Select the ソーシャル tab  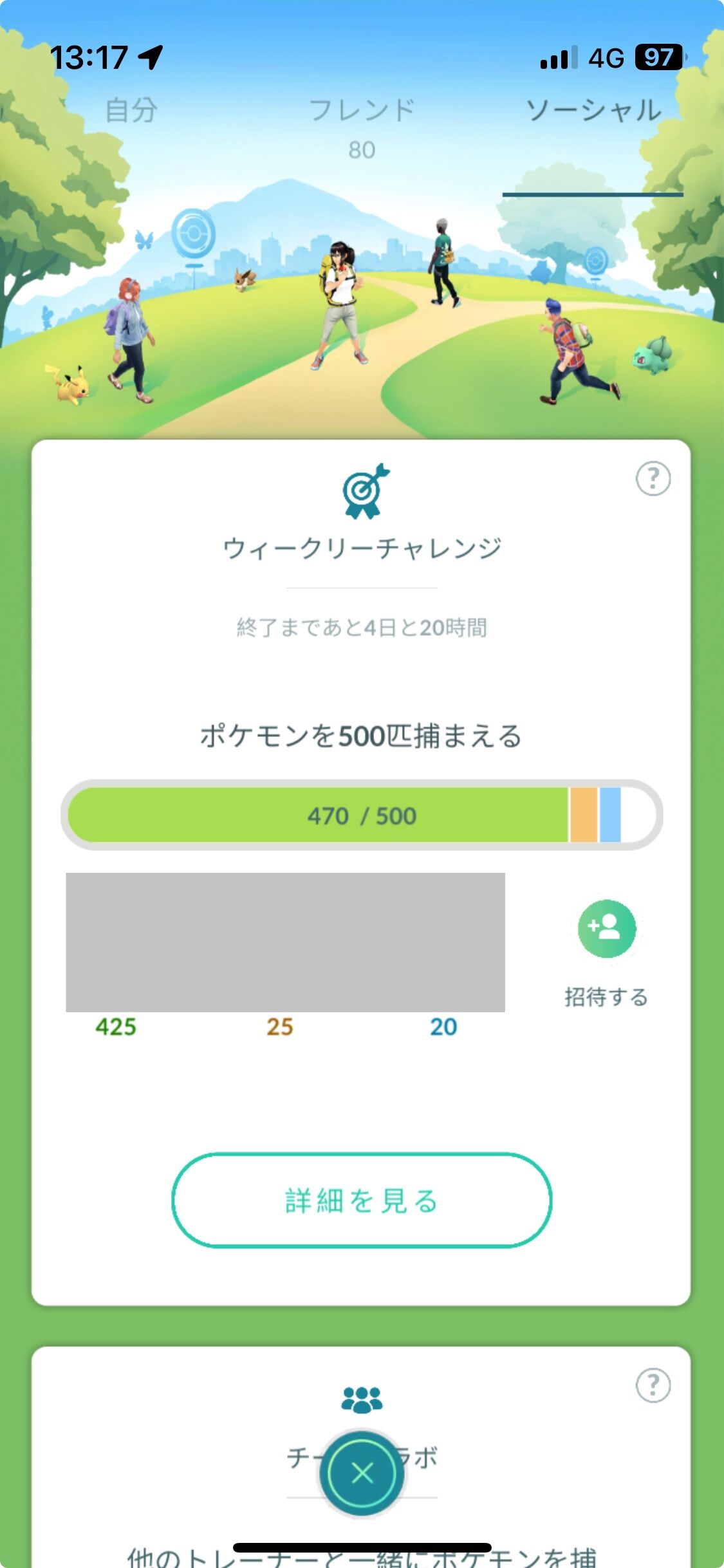(593, 111)
